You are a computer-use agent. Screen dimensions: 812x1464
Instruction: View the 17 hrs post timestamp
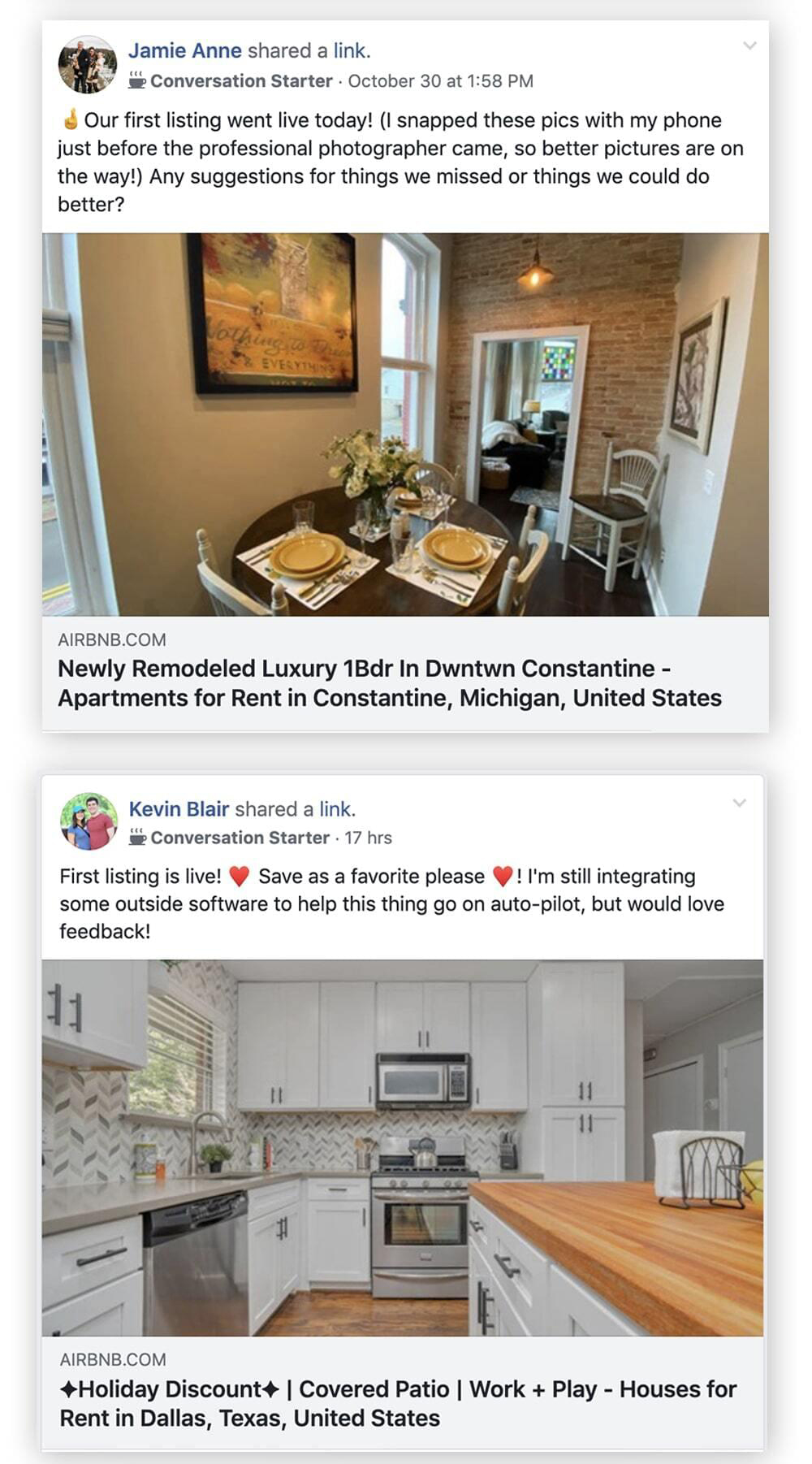(x=368, y=838)
